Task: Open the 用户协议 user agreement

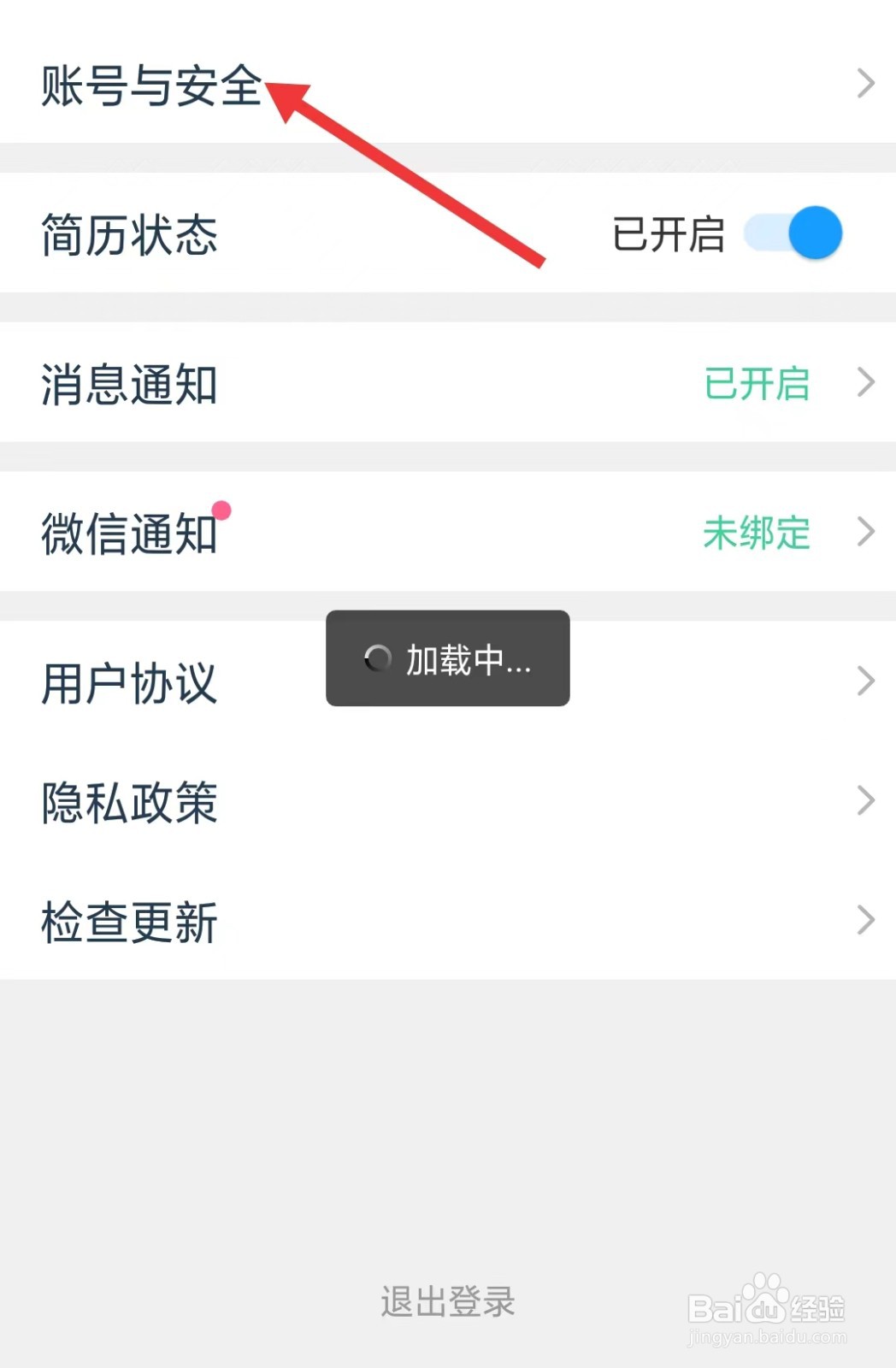Action: 130,681
